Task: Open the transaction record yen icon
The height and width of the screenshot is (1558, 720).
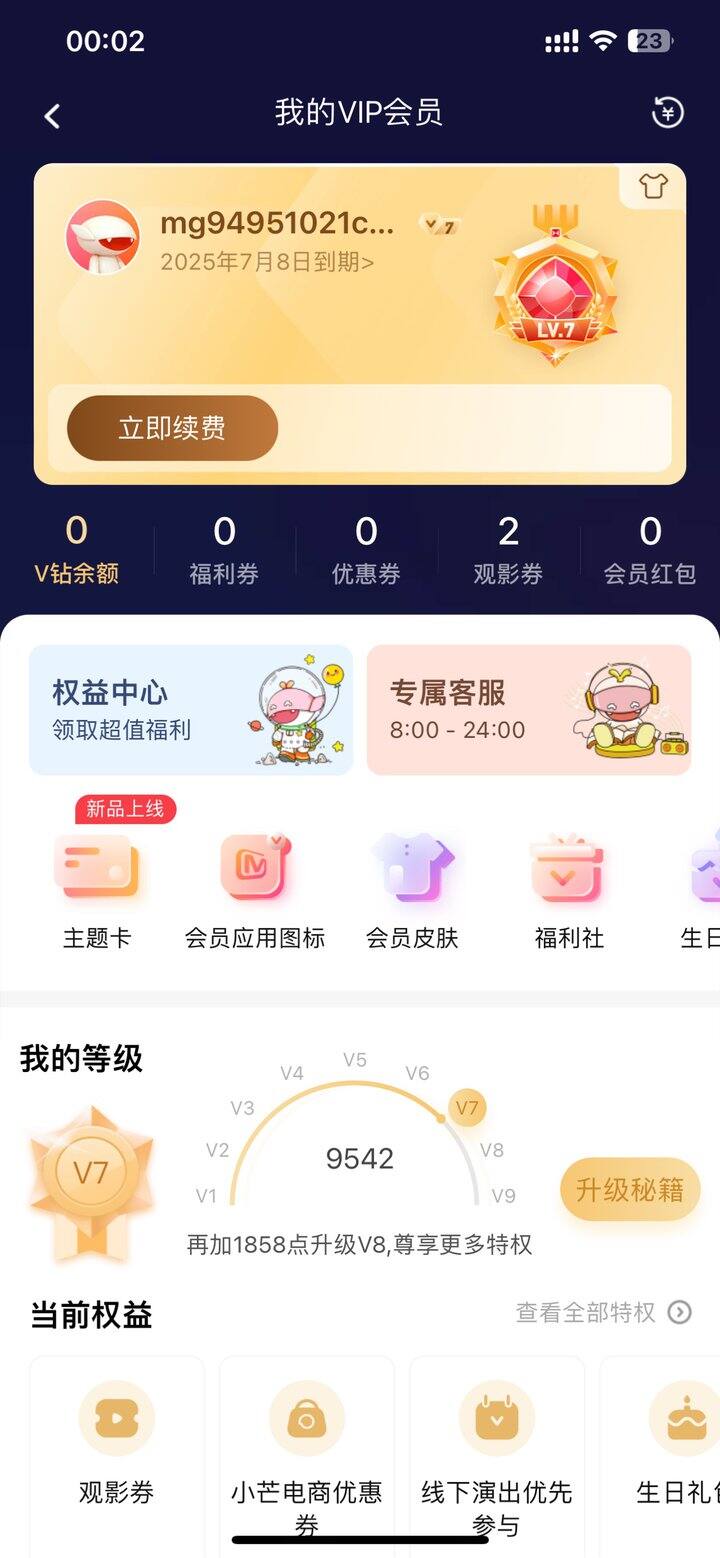Action: pyautogui.click(x=667, y=112)
